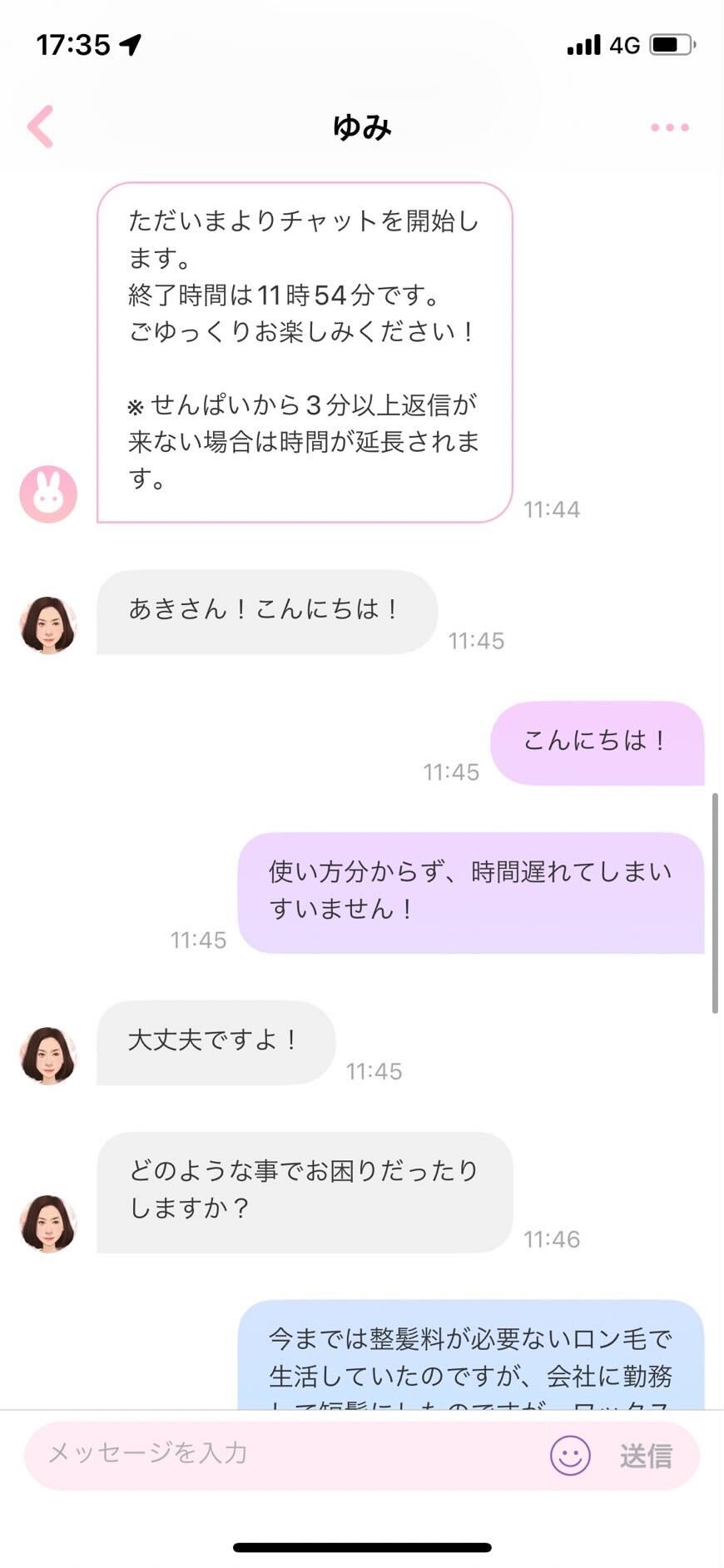Focus the メッセージを入力 text field
This screenshot has height=1568, width=724.
(x=283, y=1453)
